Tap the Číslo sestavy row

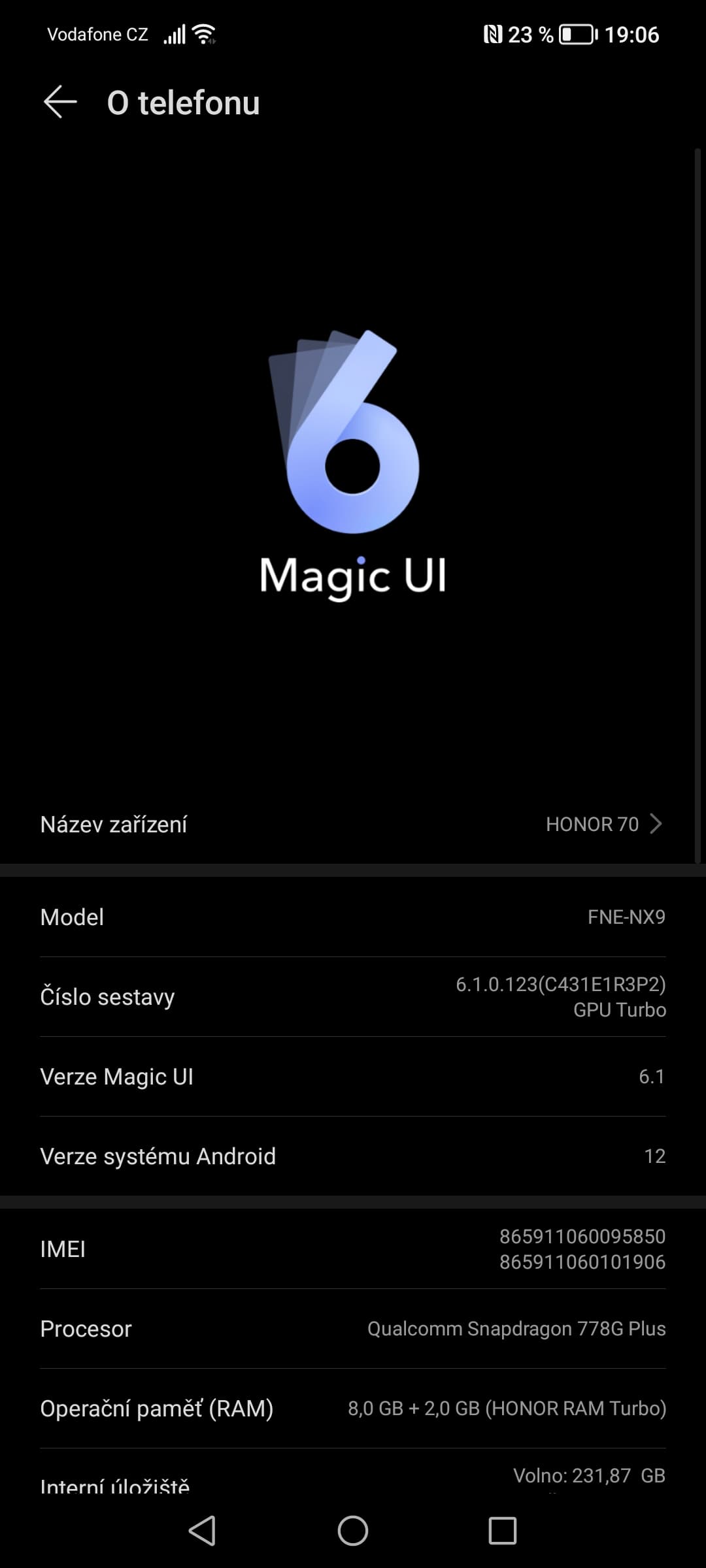pyautogui.click(x=353, y=997)
